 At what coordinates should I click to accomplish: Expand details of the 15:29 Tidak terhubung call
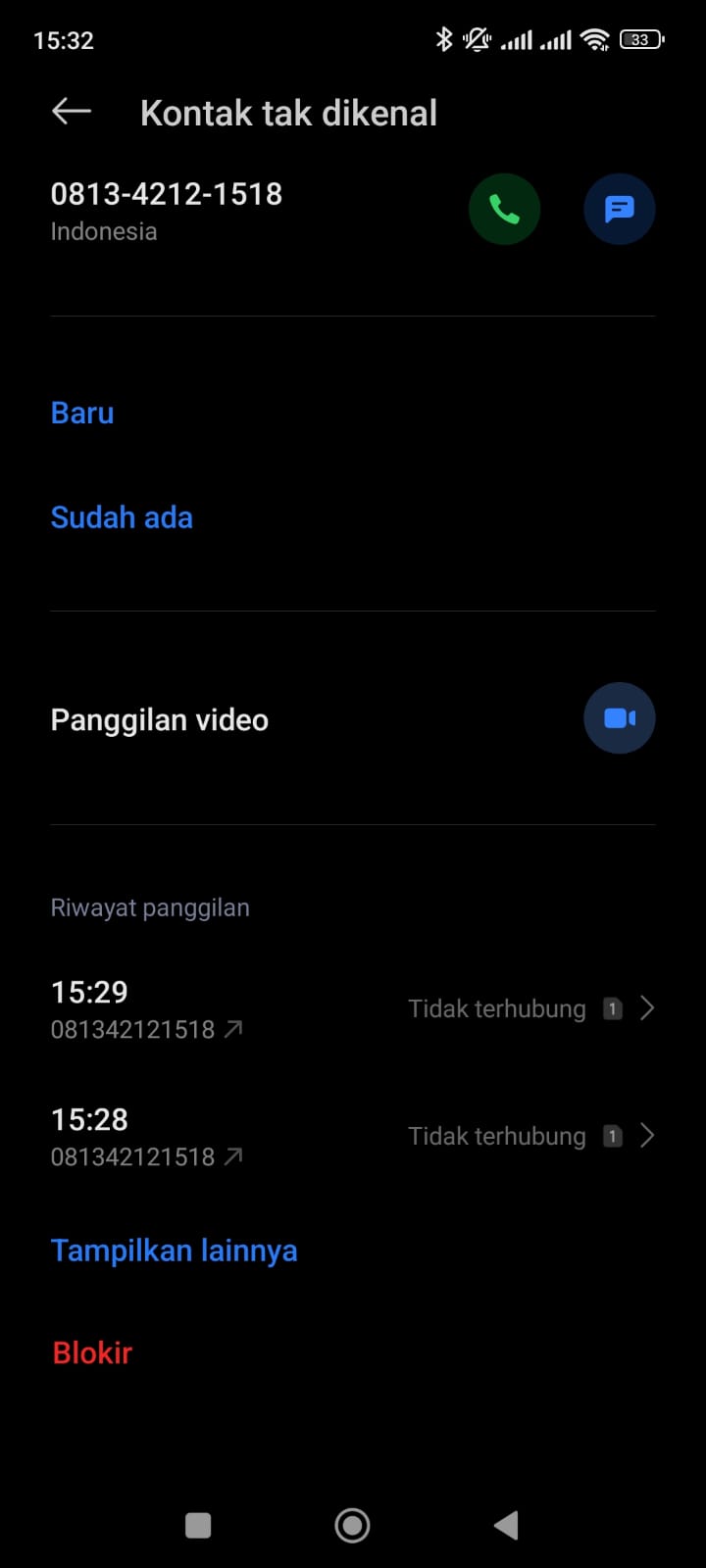pos(646,1007)
